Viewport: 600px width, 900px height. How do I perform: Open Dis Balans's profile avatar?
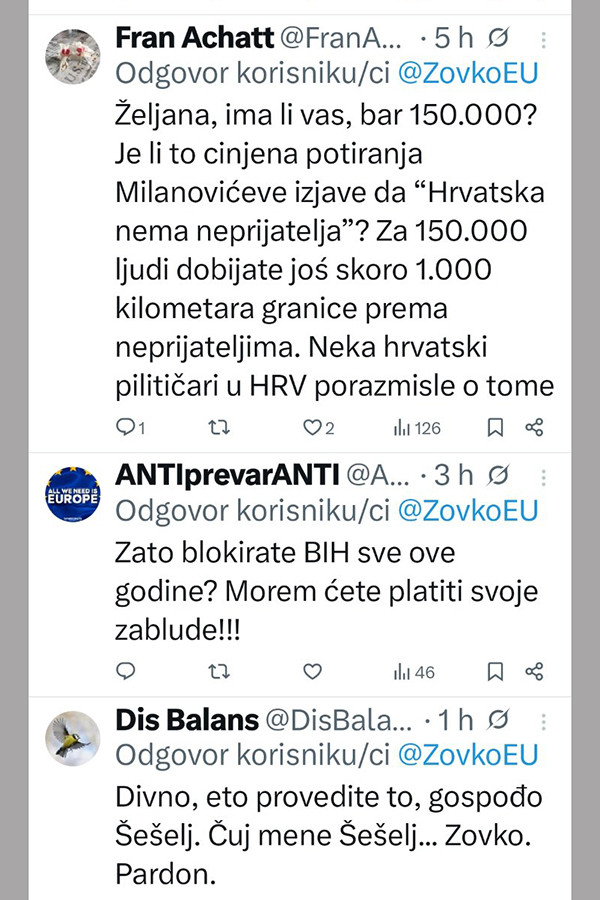(73, 738)
